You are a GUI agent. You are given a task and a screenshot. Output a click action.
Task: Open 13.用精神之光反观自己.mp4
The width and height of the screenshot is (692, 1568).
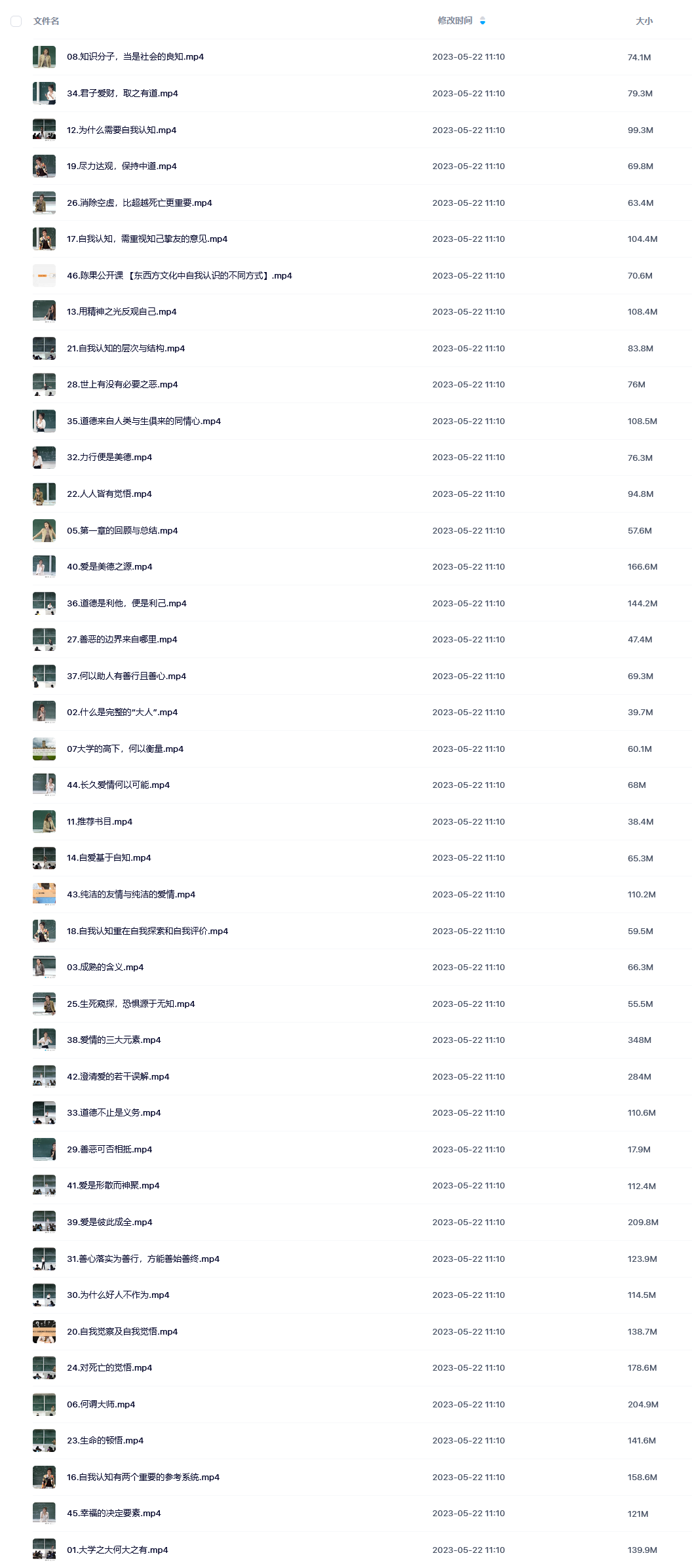click(x=121, y=312)
